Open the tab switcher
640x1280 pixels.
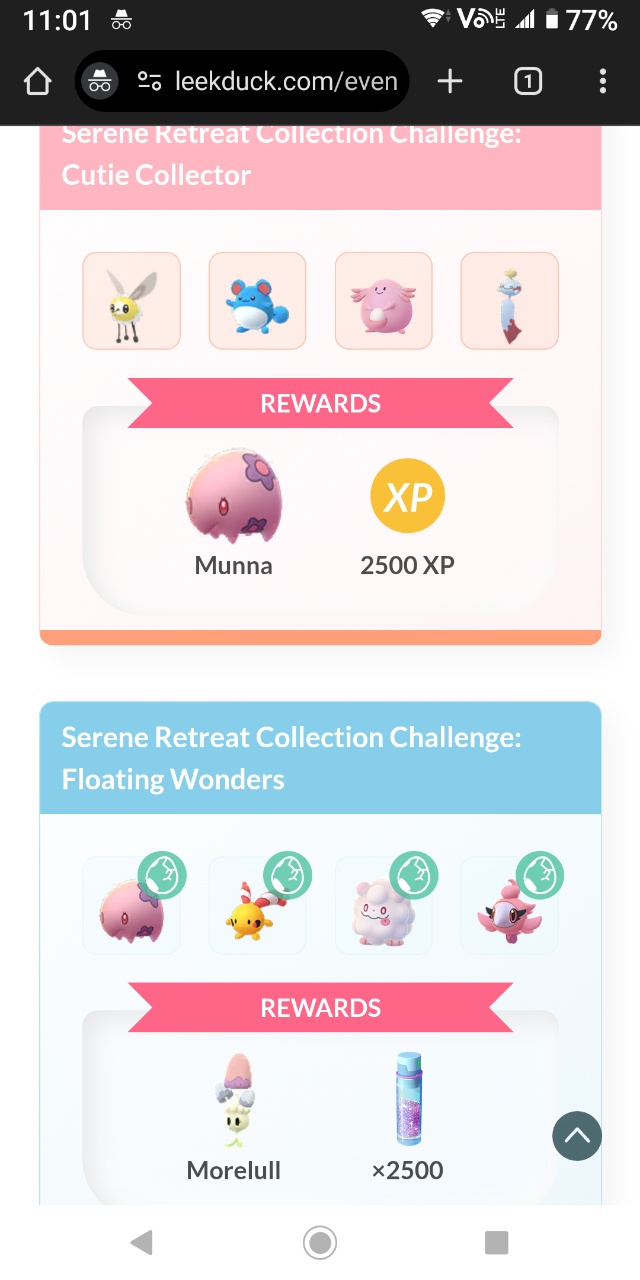click(x=527, y=81)
